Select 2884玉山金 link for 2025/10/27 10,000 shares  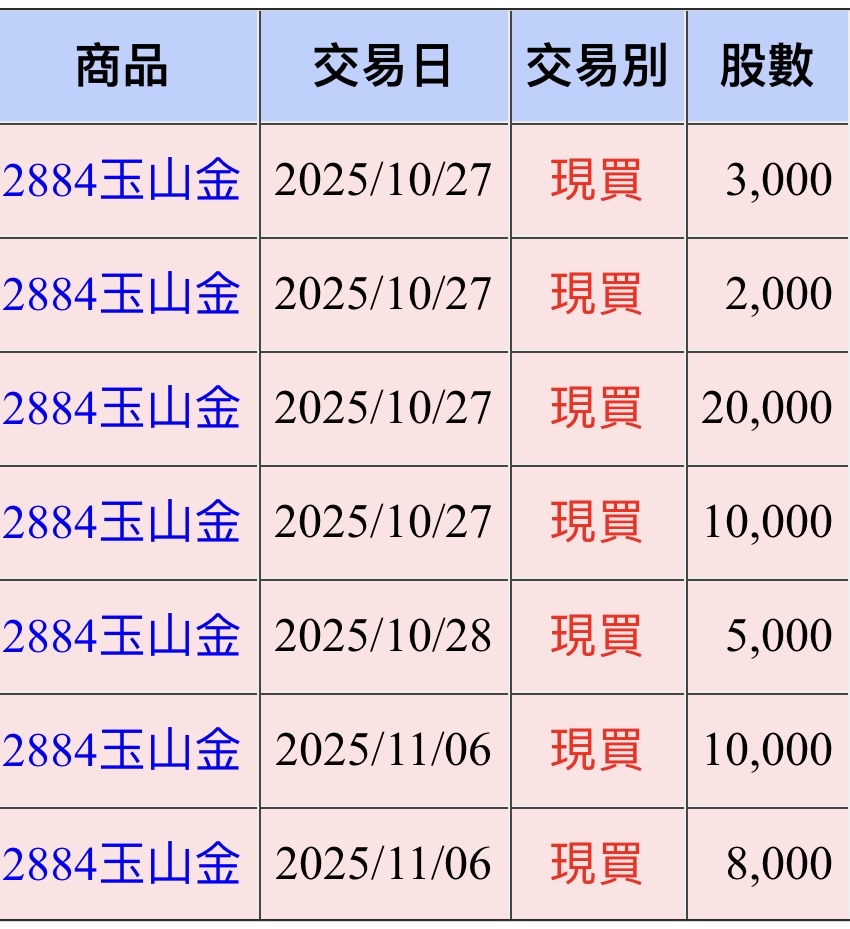tap(121, 523)
